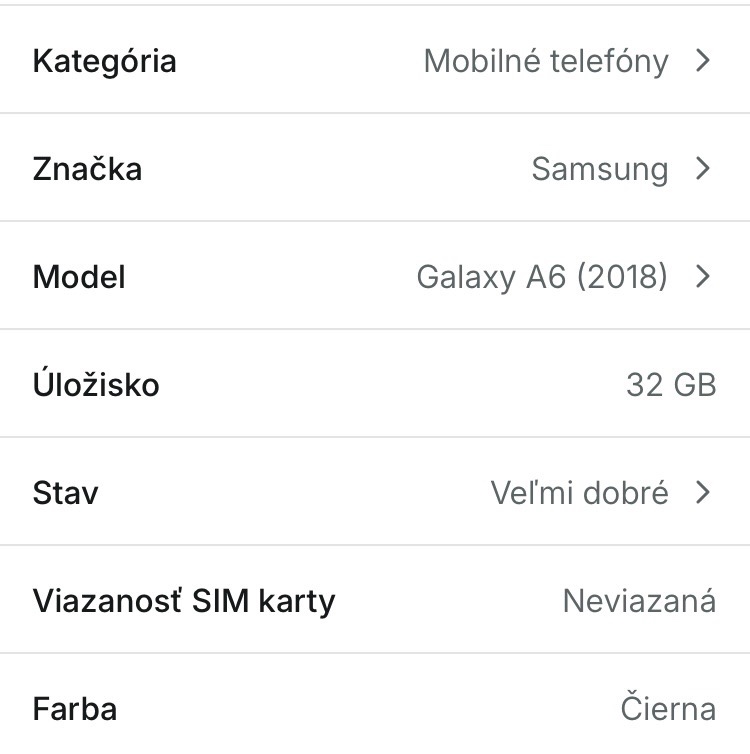Select the Značka row showing Samsung
Viewport: 750px width, 754px height.
coord(375,168)
